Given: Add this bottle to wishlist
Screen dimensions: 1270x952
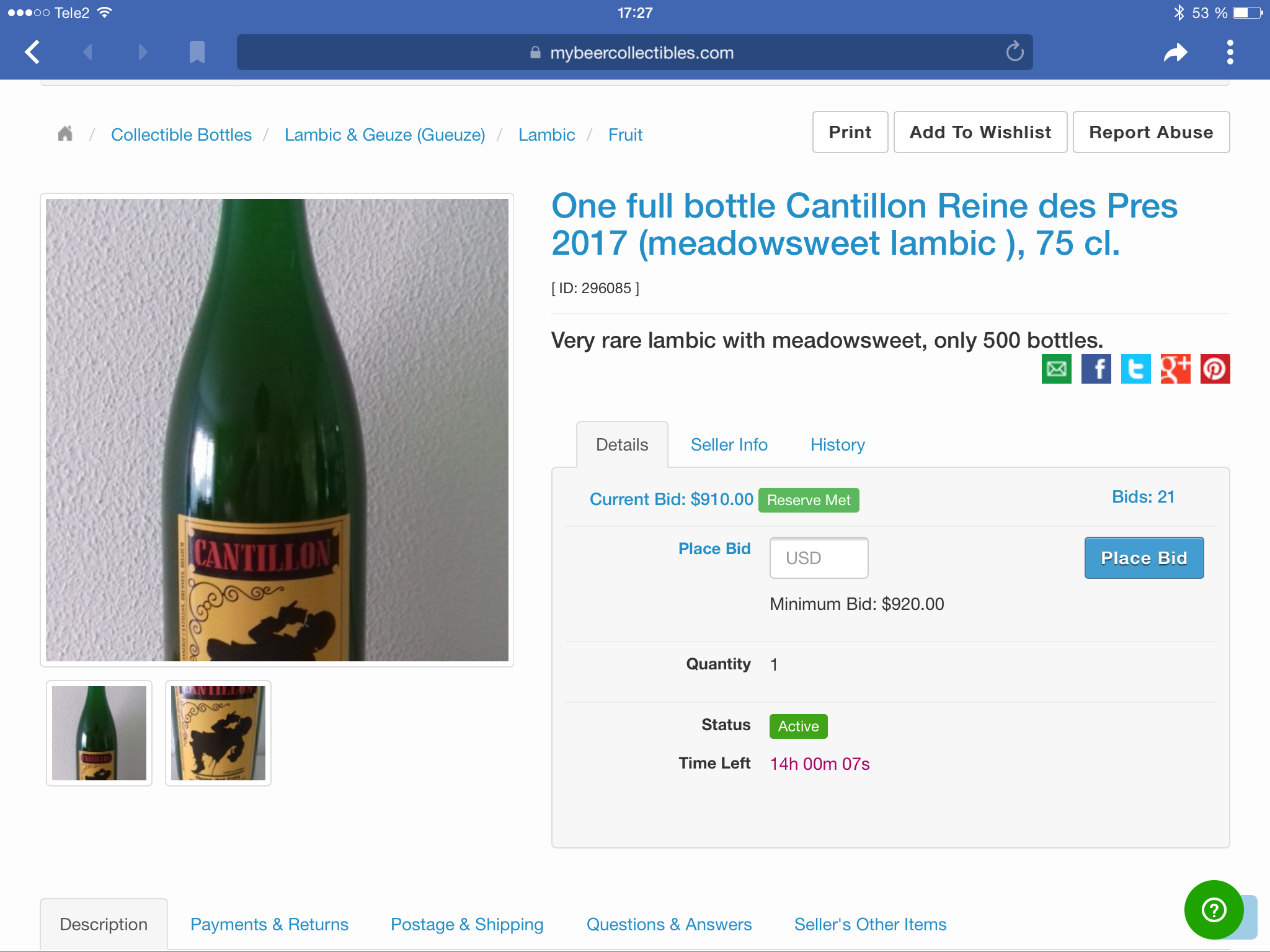Looking at the screenshot, I should (980, 132).
